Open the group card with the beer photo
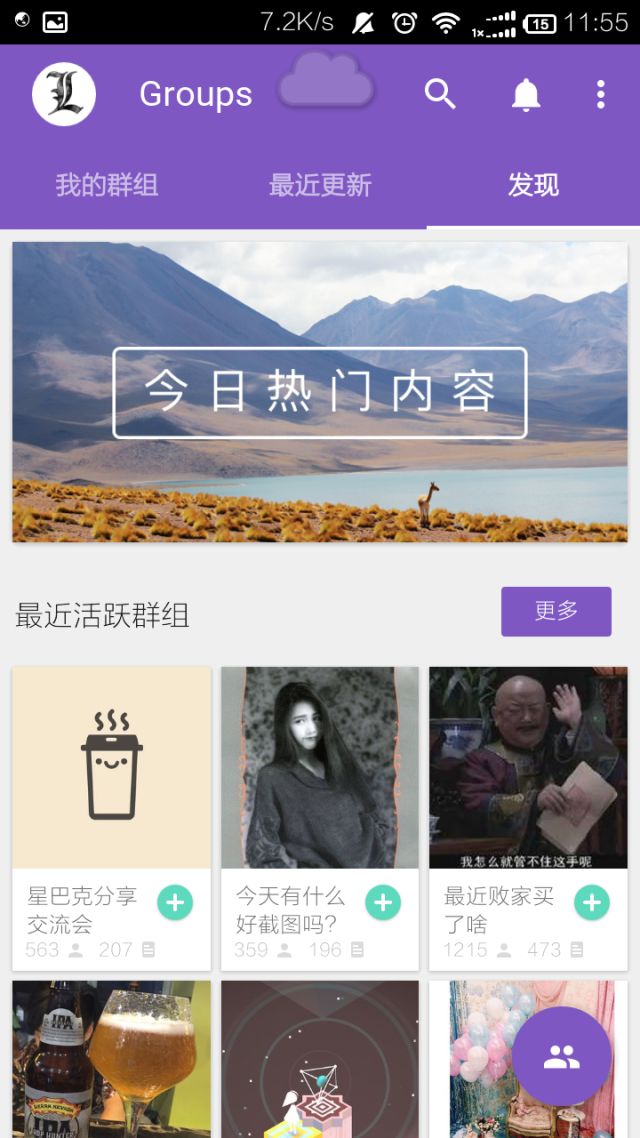The image size is (640, 1138). click(x=112, y=1060)
